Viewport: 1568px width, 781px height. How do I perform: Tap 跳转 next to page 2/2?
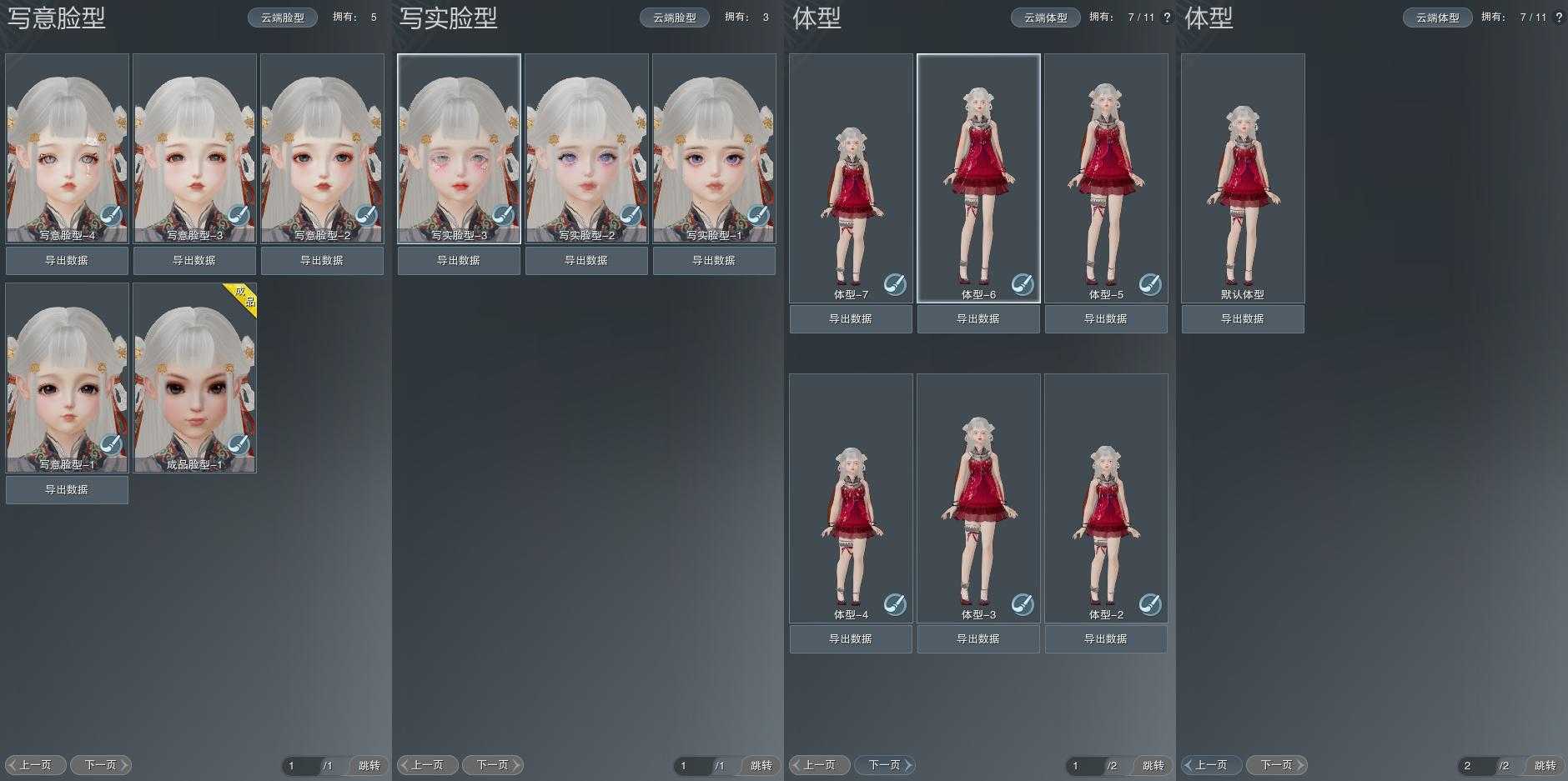[x=1545, y=765]
